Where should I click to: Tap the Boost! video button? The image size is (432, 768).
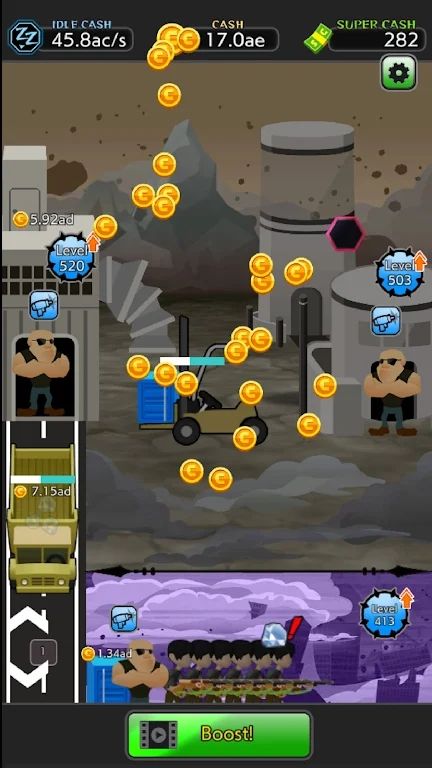click(219, 735)
